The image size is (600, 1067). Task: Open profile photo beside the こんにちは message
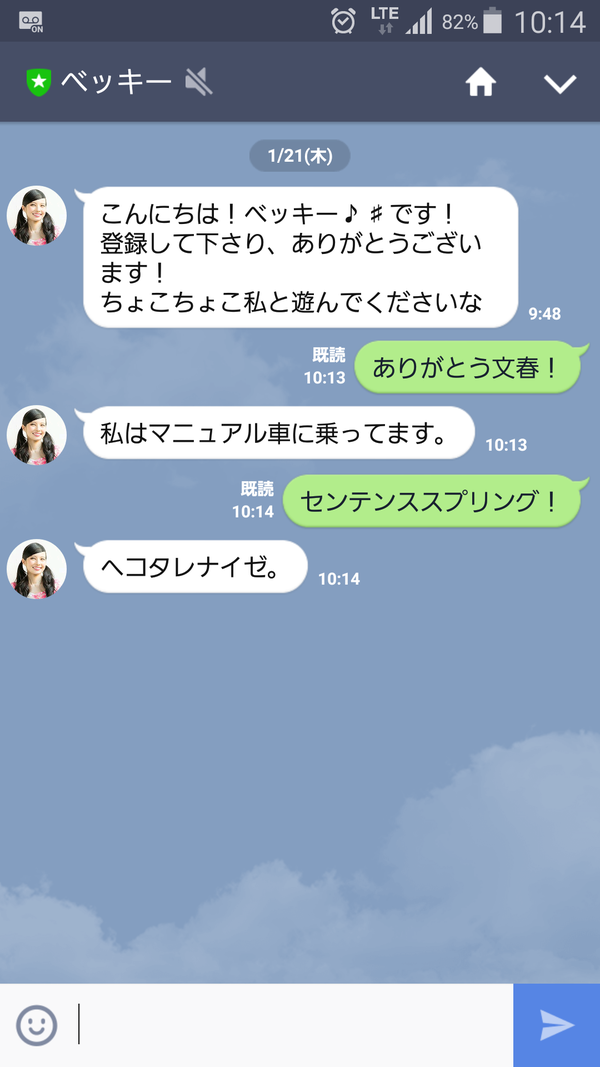37,215
